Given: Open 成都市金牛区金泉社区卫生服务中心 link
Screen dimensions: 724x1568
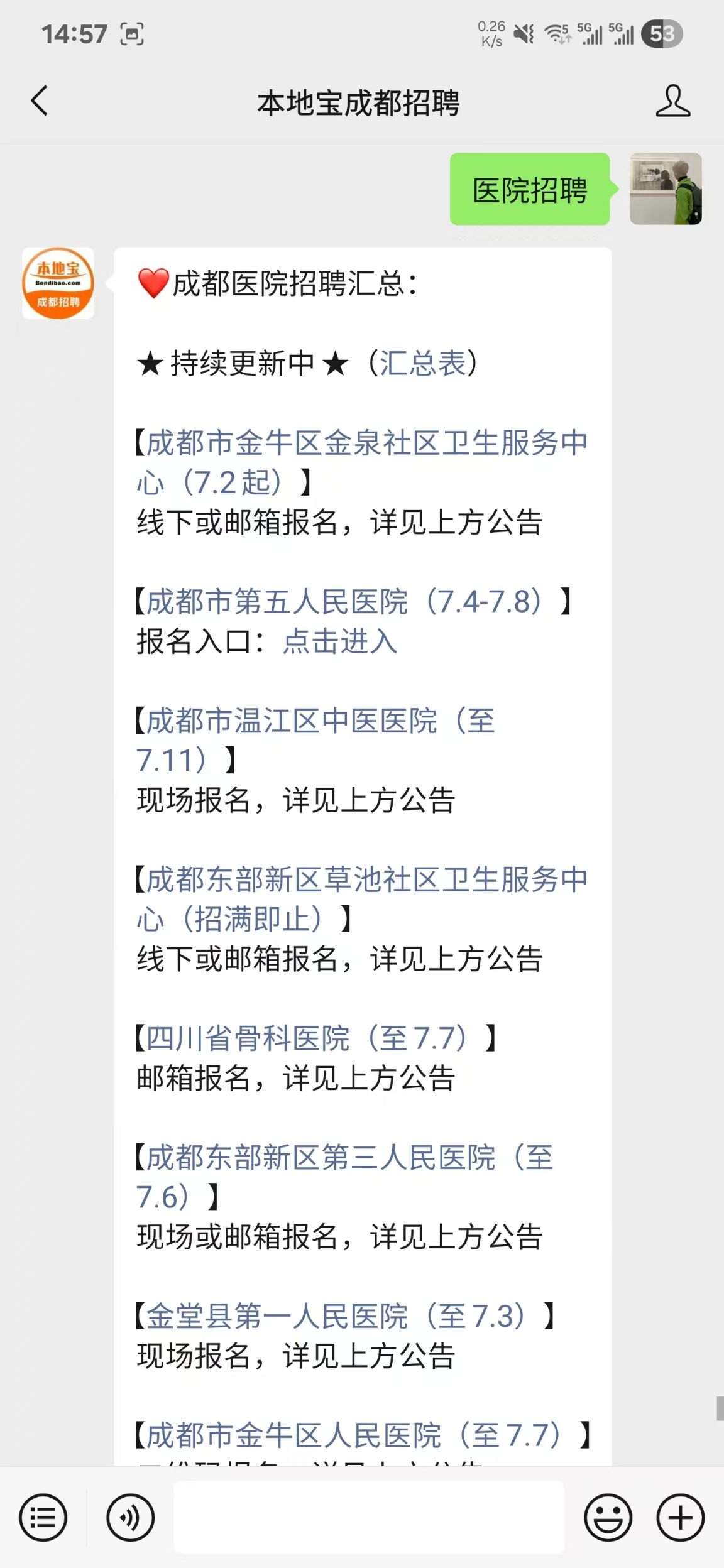Looking at the screenshot, I should [361, 462].
